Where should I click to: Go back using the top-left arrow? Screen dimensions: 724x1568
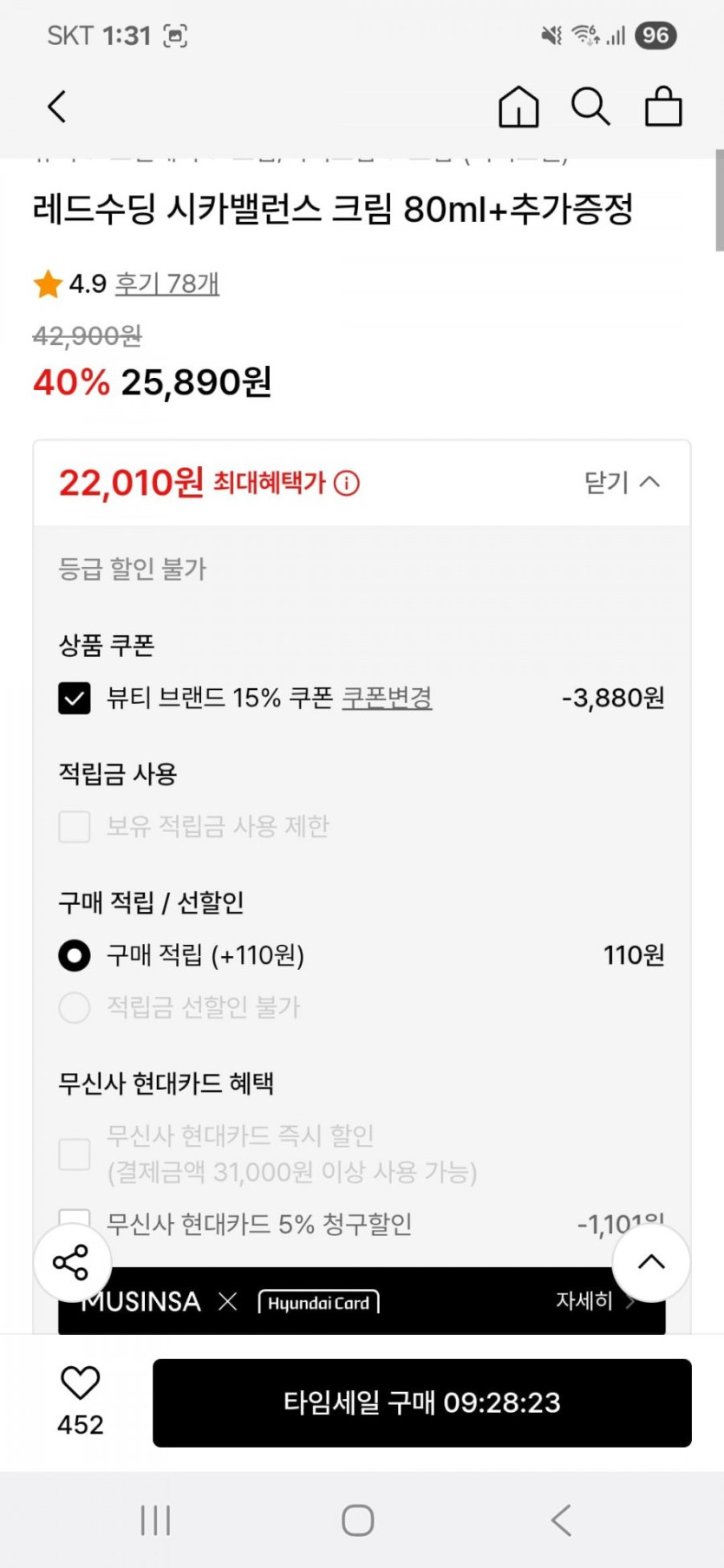click(x=57, y=107)
